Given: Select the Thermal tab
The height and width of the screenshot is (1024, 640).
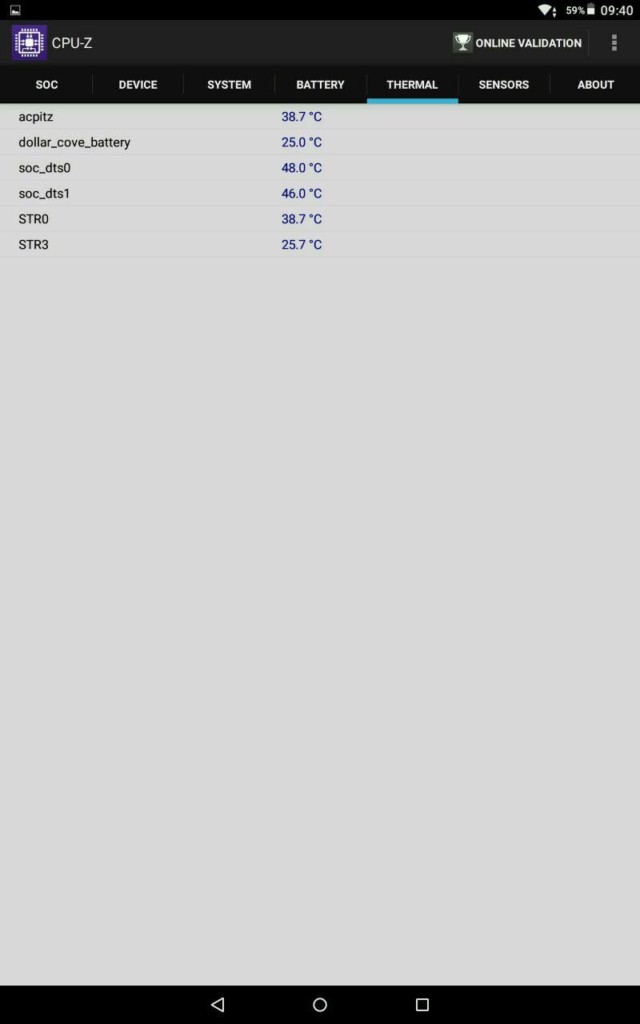Looking at the screenshot, I should pos(412,85).
